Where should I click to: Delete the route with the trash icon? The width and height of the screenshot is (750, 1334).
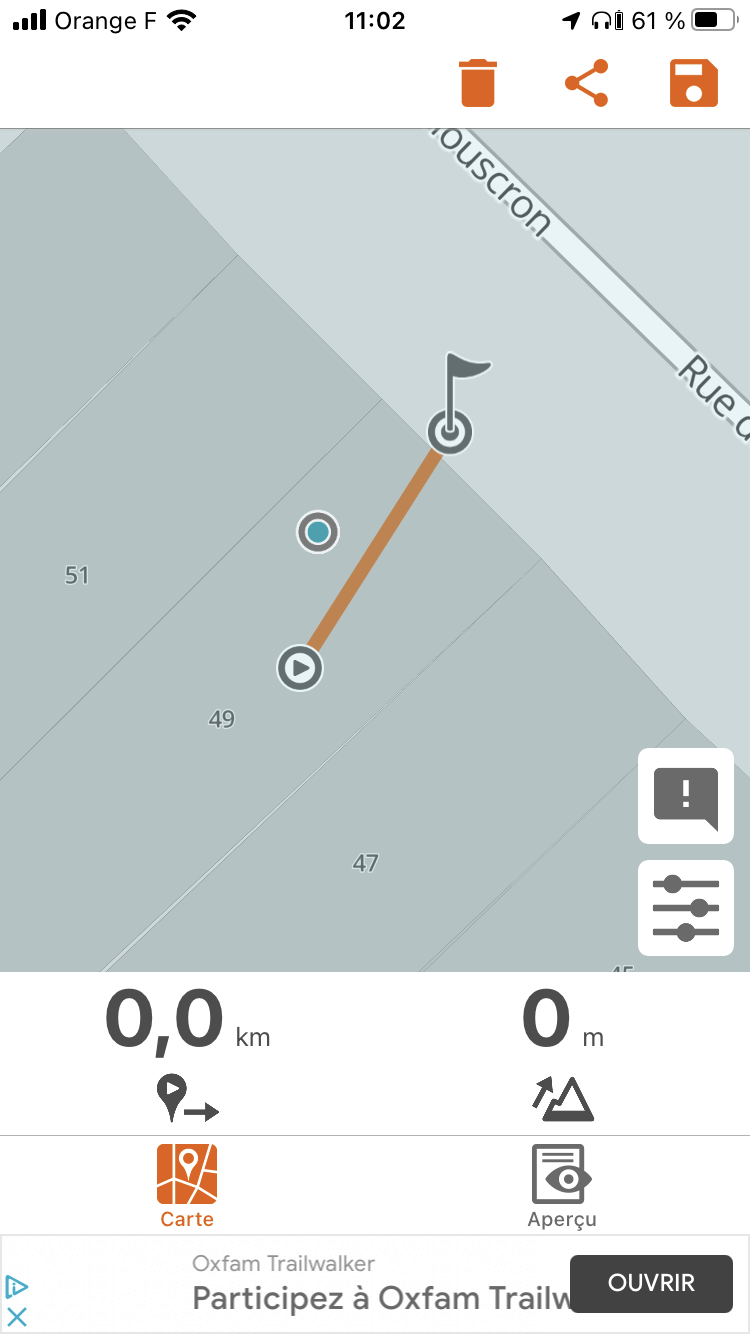tap(478, 83)
